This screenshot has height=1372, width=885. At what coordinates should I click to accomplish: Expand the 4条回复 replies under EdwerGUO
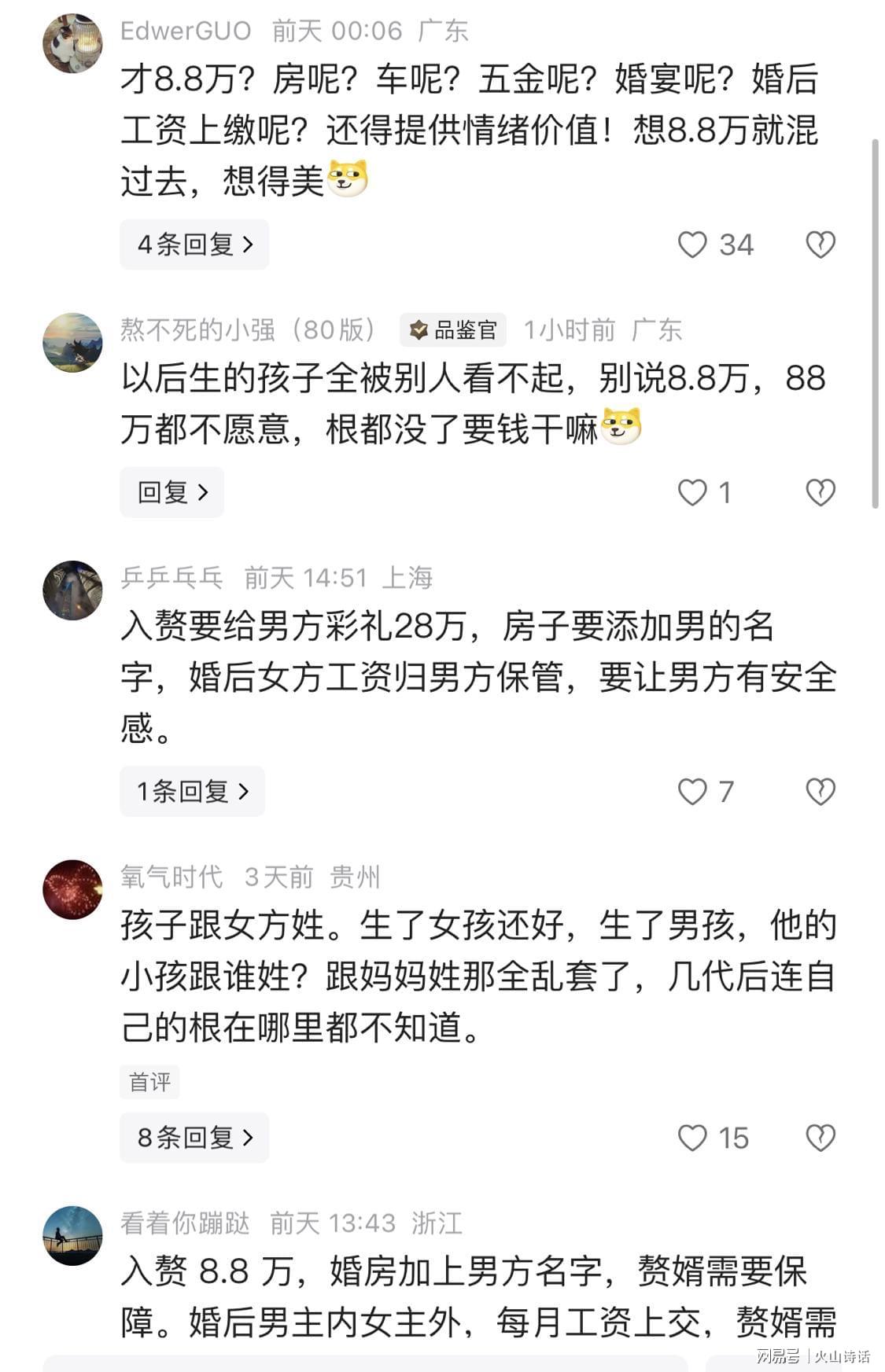193,243
